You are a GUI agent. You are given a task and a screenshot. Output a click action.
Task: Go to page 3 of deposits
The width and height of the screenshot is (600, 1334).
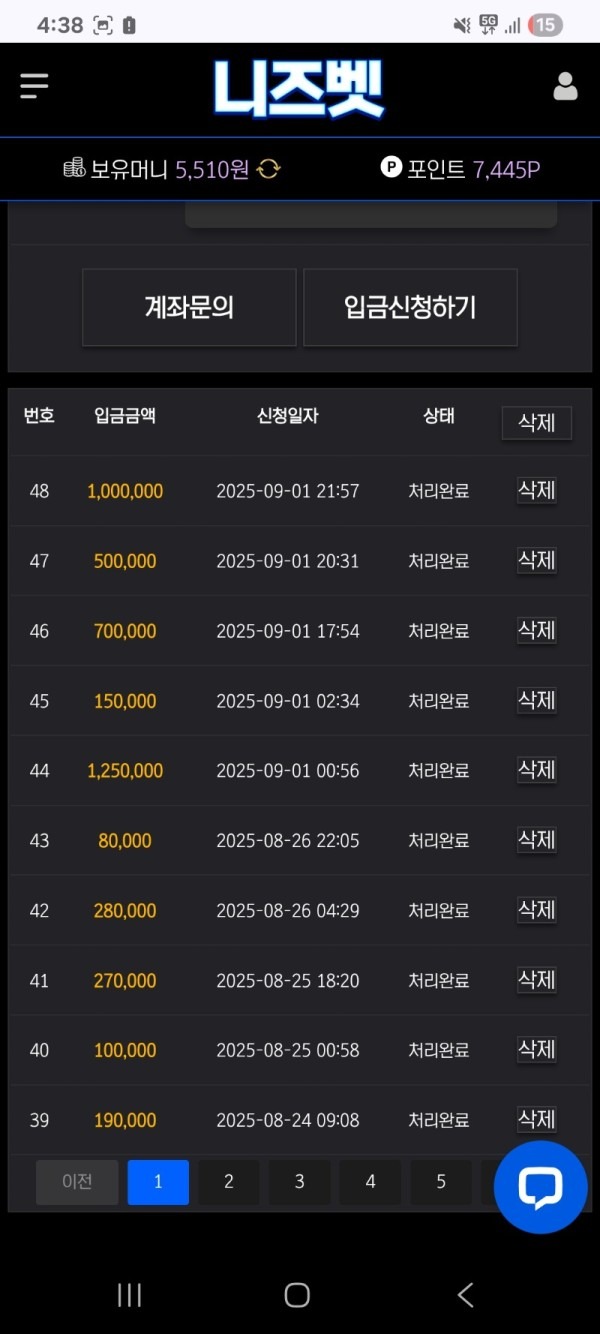point(299,1182)
